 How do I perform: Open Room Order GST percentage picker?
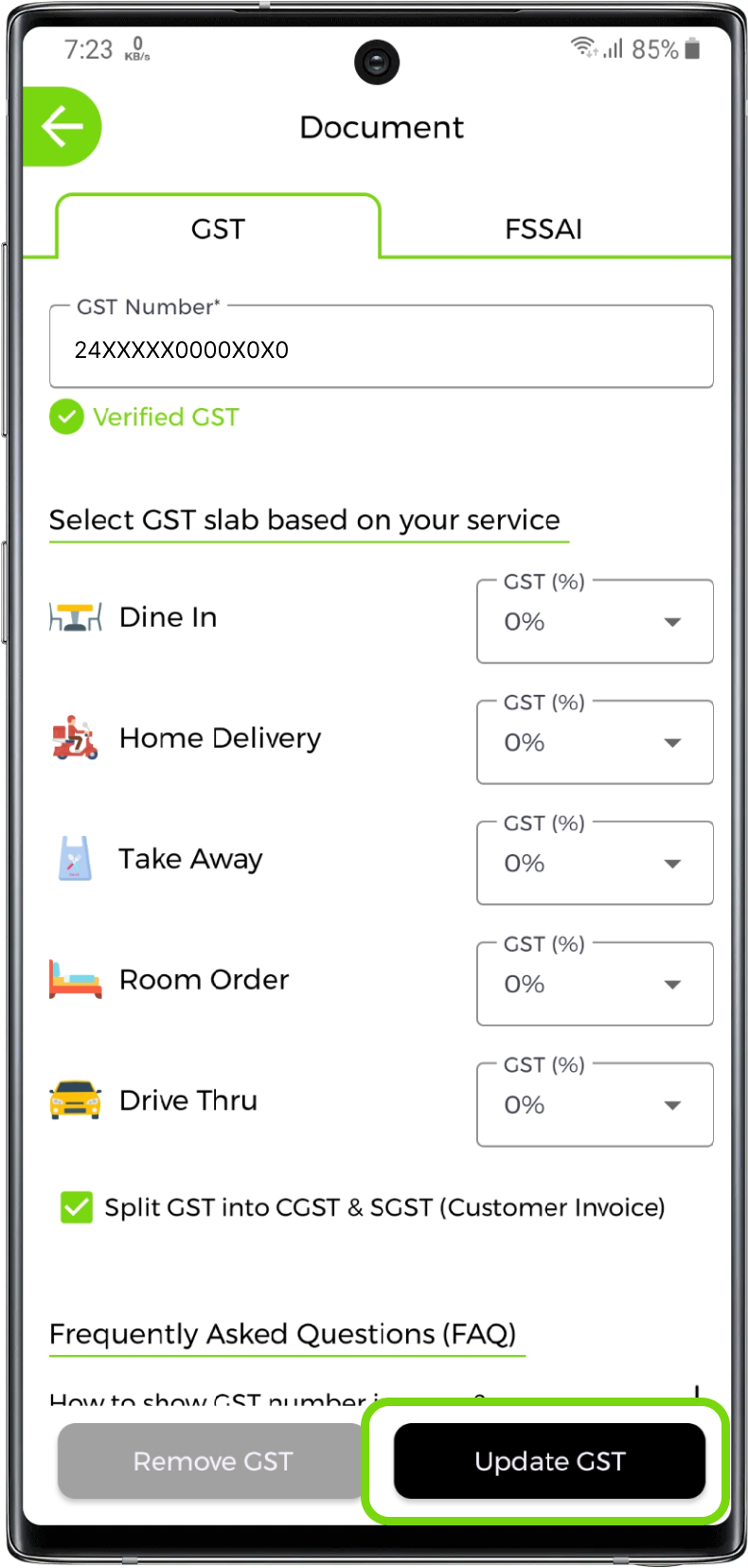[595, 985]
